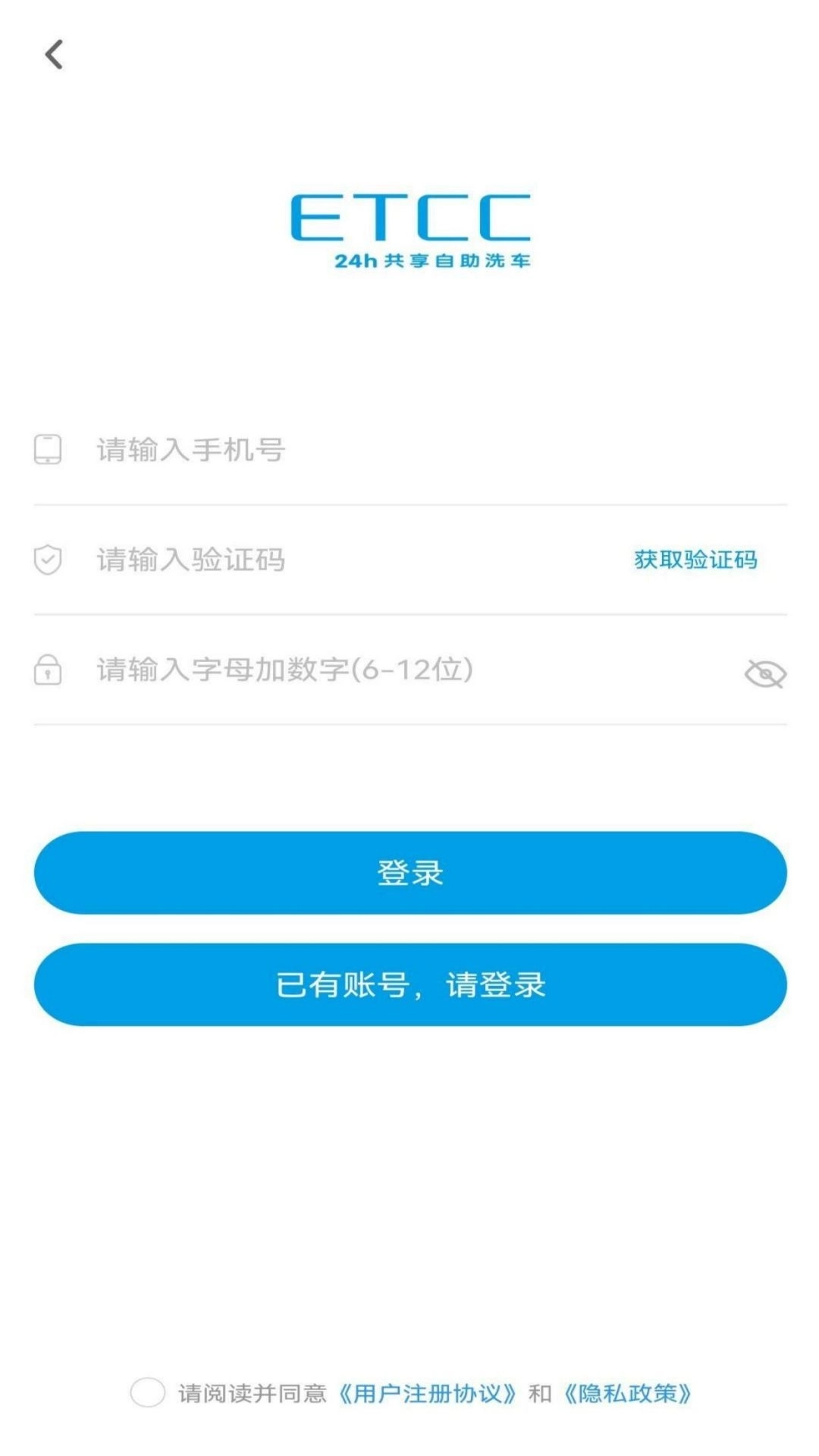Image resolution: width=819 pixels, height=1456 pixels.
Task: Open the 用户注册协议 link
Action: click(428, 1394)
